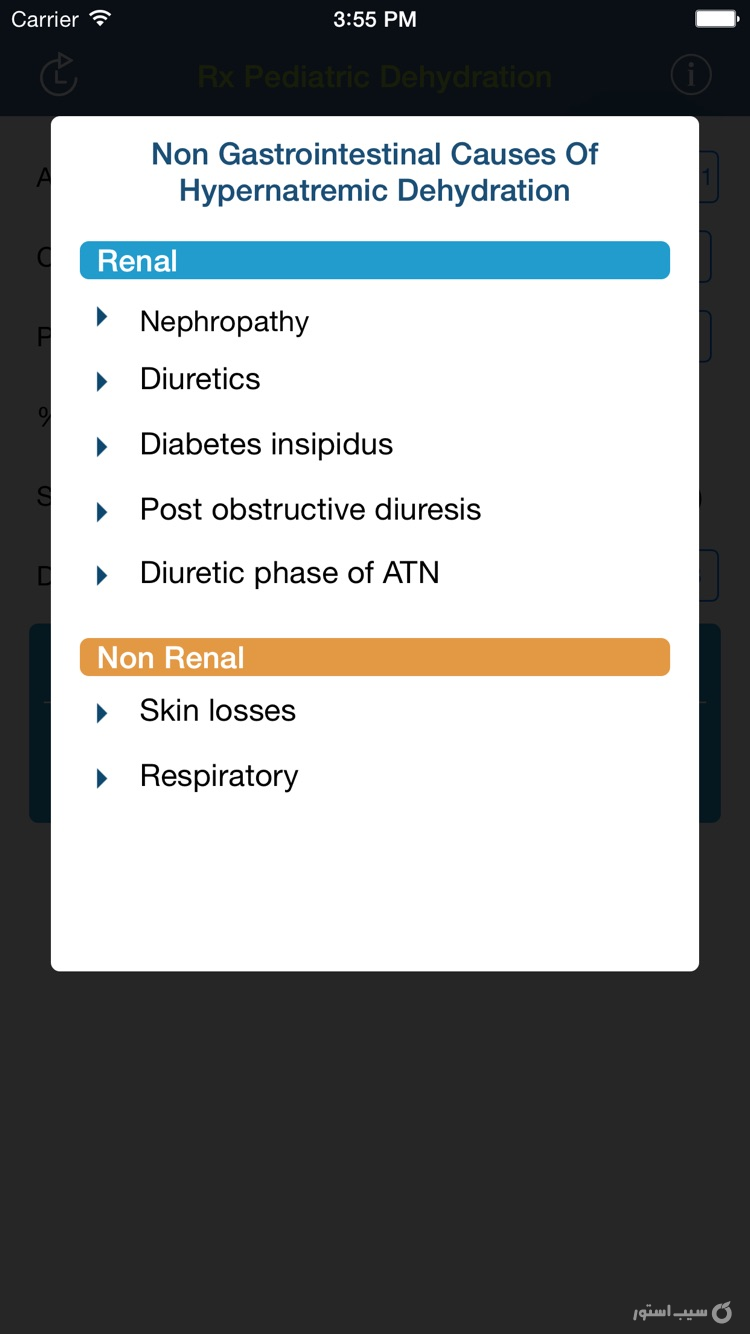Image resolution: width=750 pixels, height=1334 pixels.
Task: Expand the Skin losses entry
Action: tap(217, 711)
